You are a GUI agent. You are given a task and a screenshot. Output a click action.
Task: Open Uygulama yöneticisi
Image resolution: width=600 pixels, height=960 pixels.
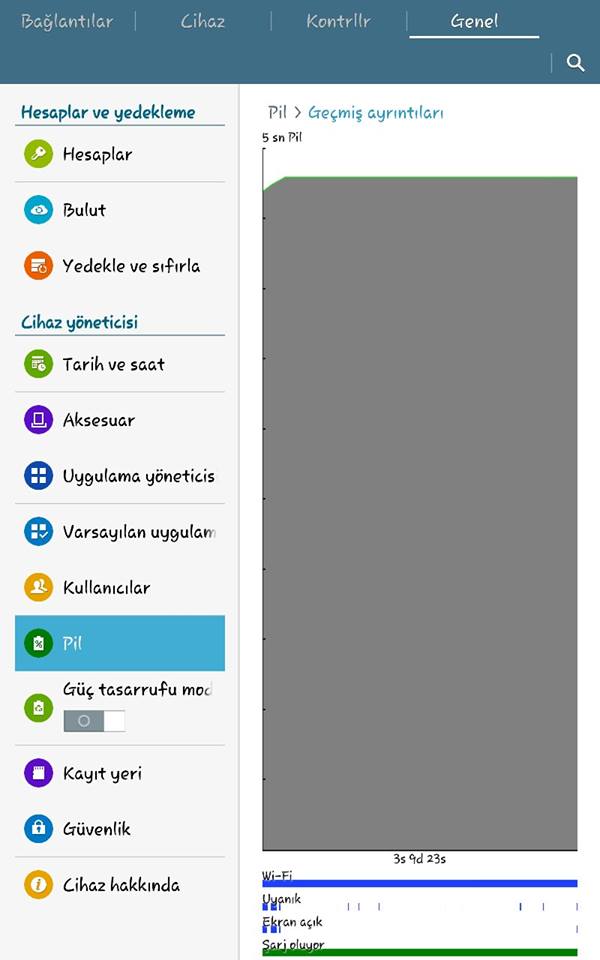coord(120,476)
